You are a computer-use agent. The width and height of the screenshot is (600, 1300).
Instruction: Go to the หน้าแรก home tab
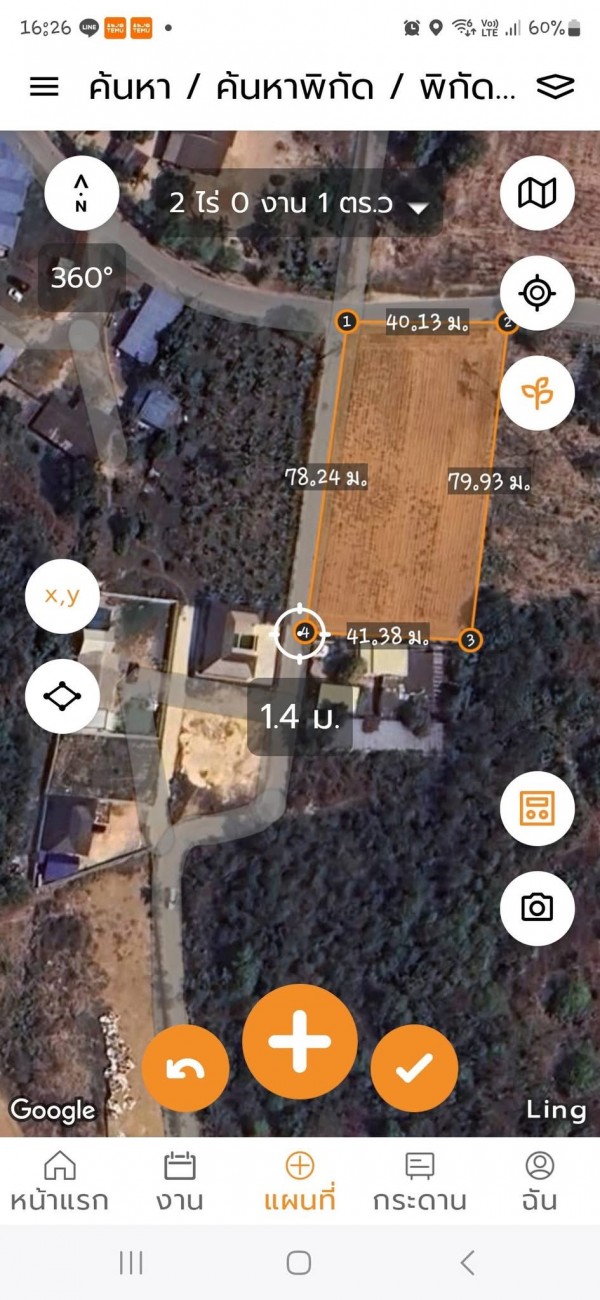[x=59, y=1181]
